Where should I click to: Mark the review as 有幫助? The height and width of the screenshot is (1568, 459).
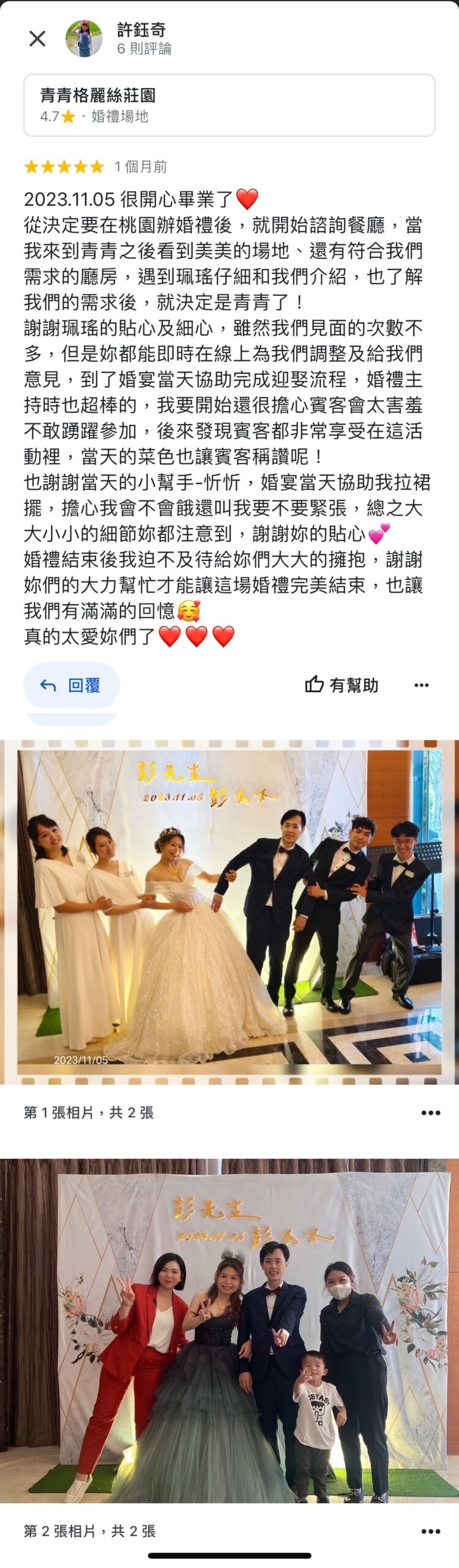tap(341, 685)
